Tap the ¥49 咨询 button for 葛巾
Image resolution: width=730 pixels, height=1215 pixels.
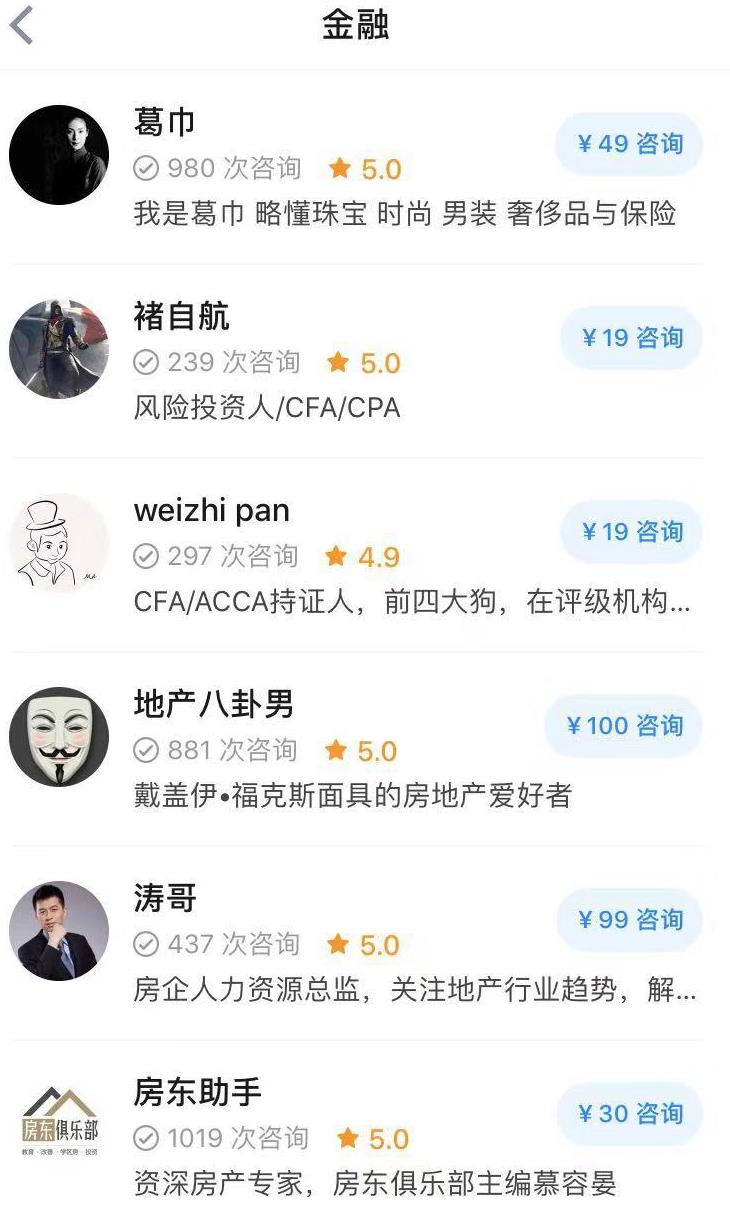(629, 144)
